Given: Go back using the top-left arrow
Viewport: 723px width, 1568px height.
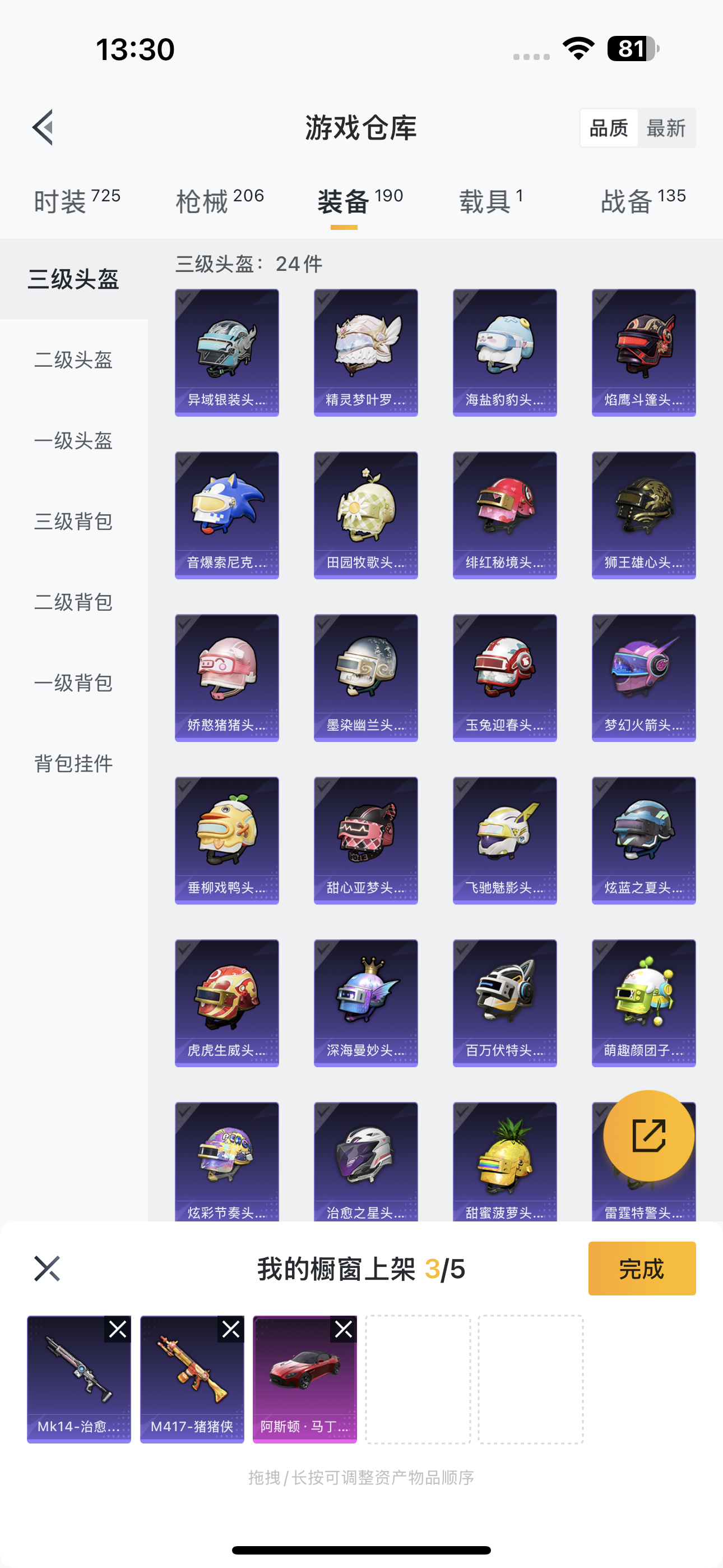Looking at the screenshot, I should point(43,128).
